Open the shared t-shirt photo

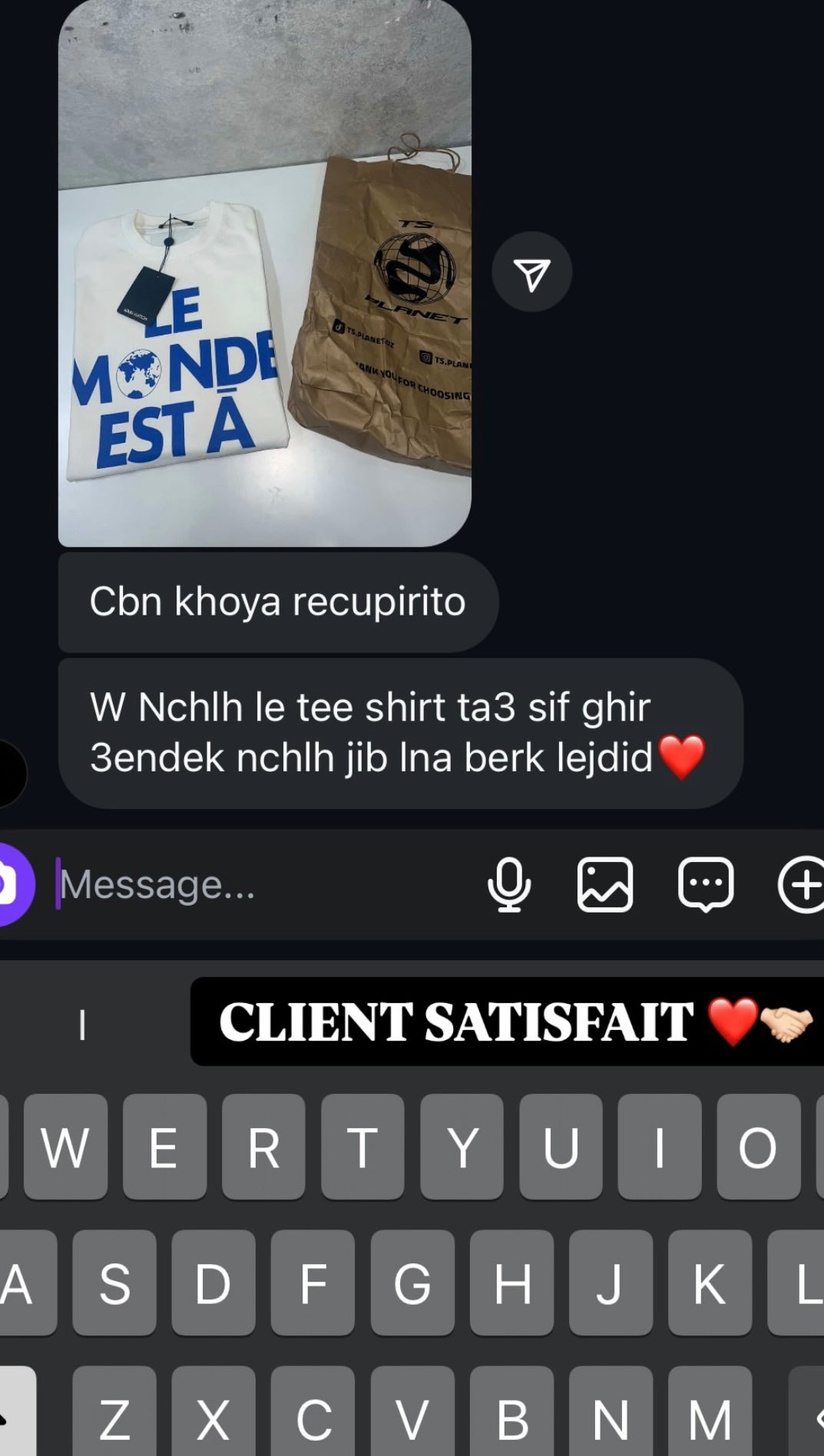pyautogui.click(x=264, y=272)
